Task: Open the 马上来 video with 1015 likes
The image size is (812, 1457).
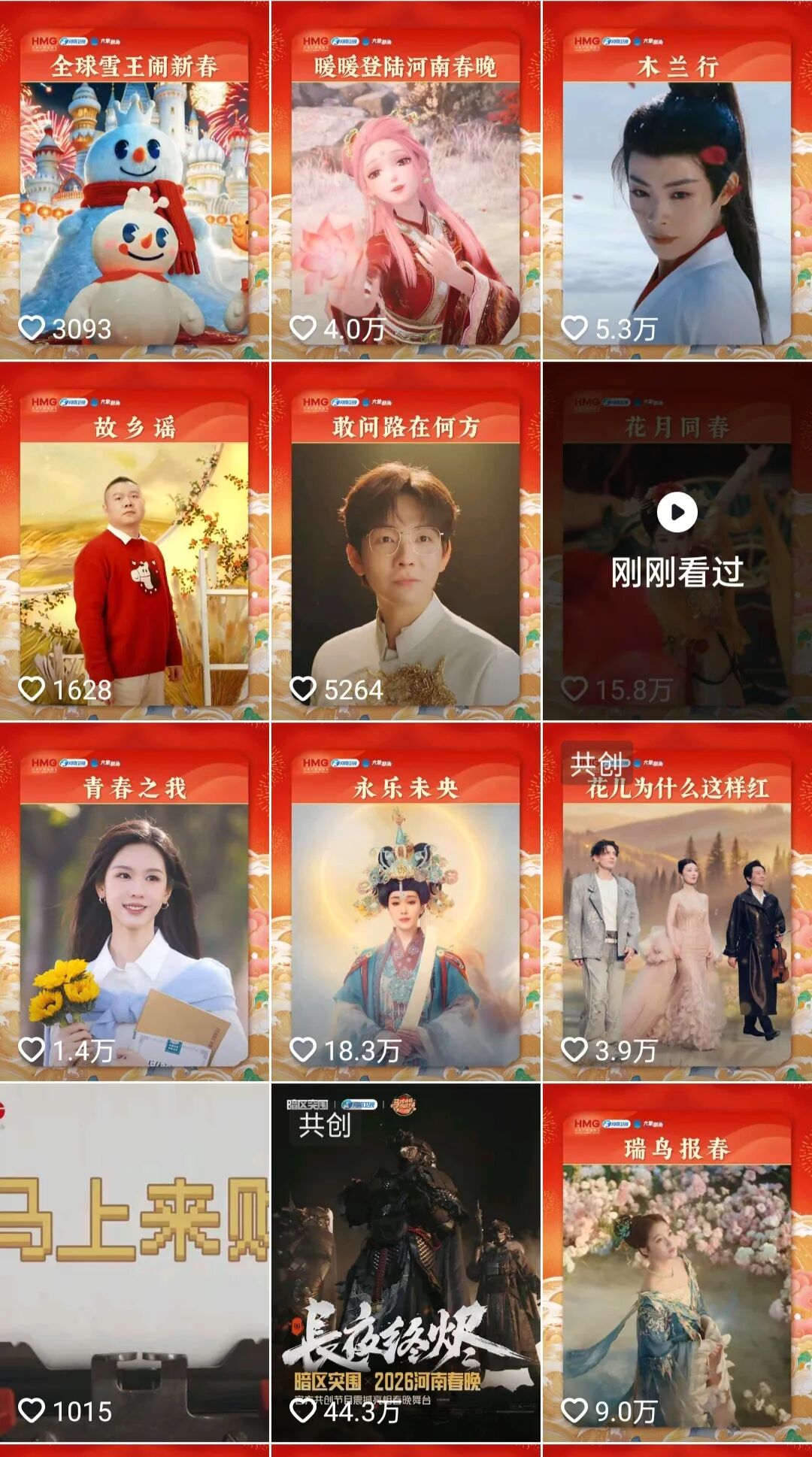Action: pyautogui.click(x=134, y=1263)
